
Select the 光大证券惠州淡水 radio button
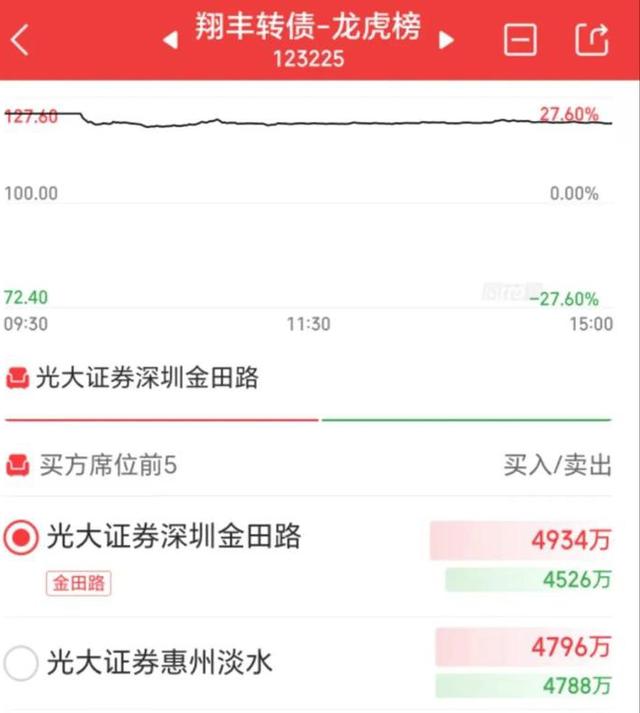(21, 662)
